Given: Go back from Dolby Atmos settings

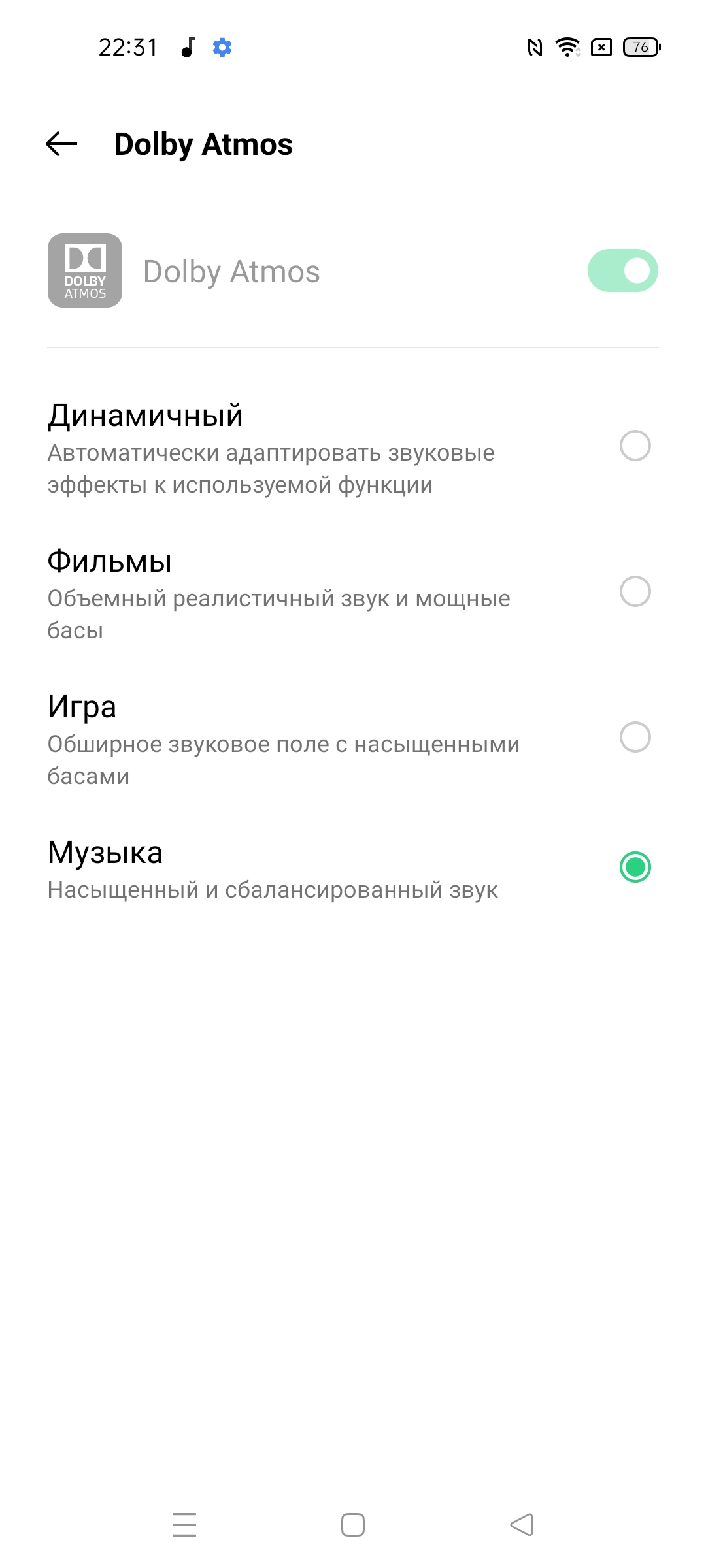Looking at the screenshot, I should (62, 144).
